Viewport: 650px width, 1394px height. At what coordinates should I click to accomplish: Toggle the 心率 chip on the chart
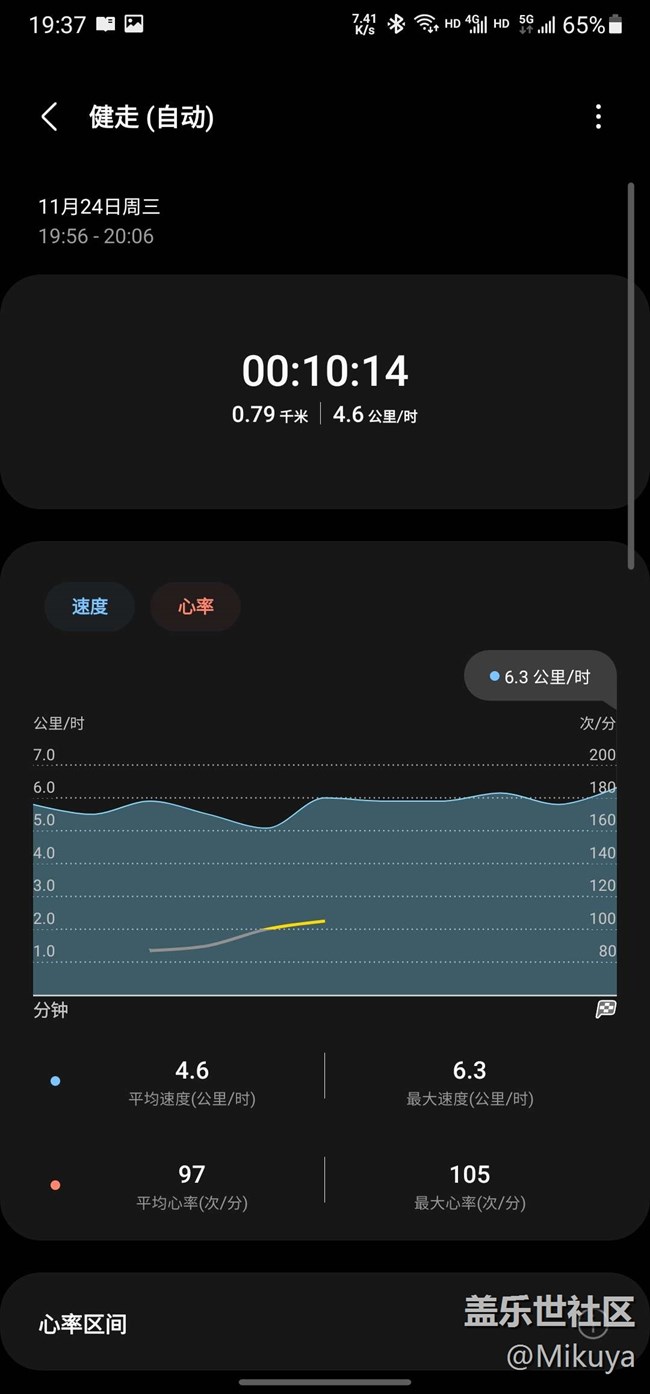pos(195,606)
